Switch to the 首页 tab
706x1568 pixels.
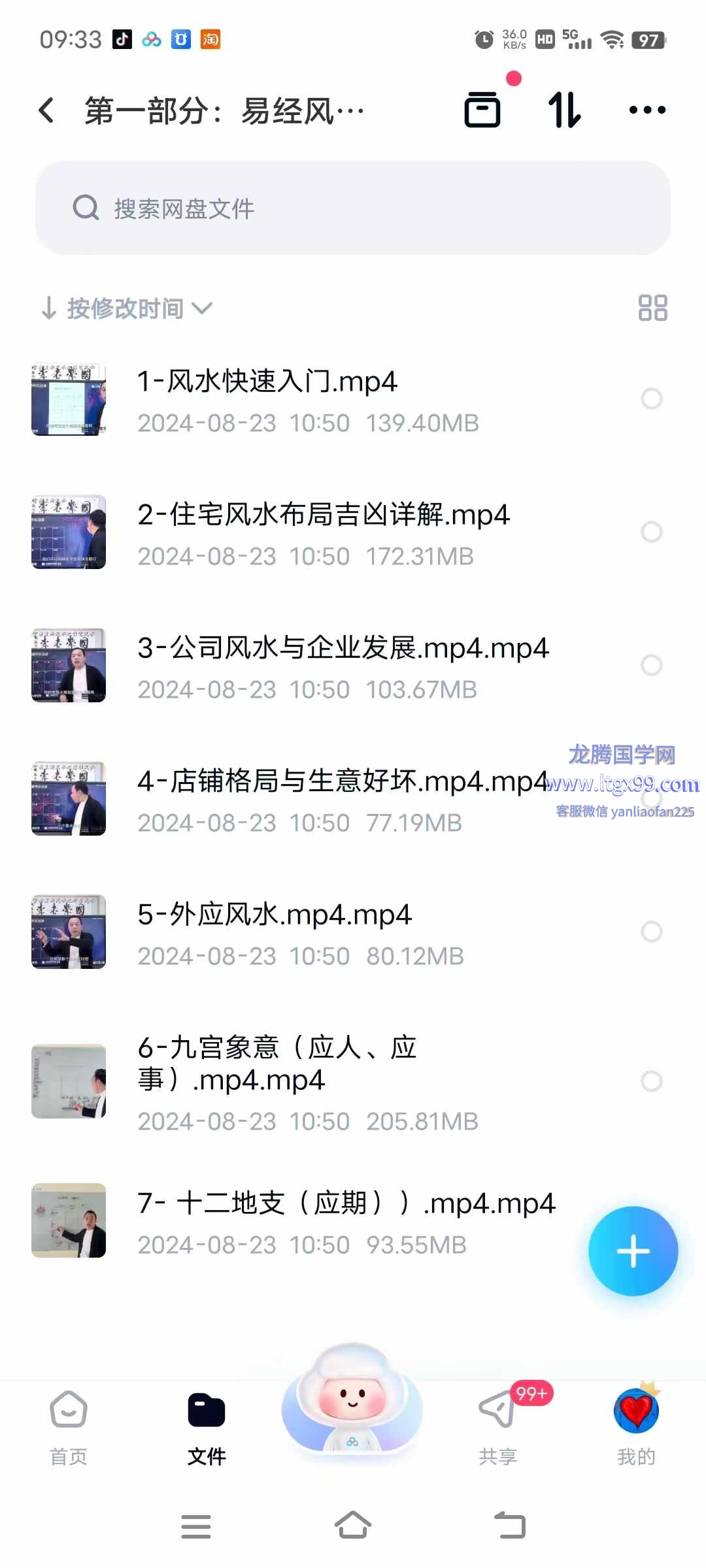(x=69, y=1428)
